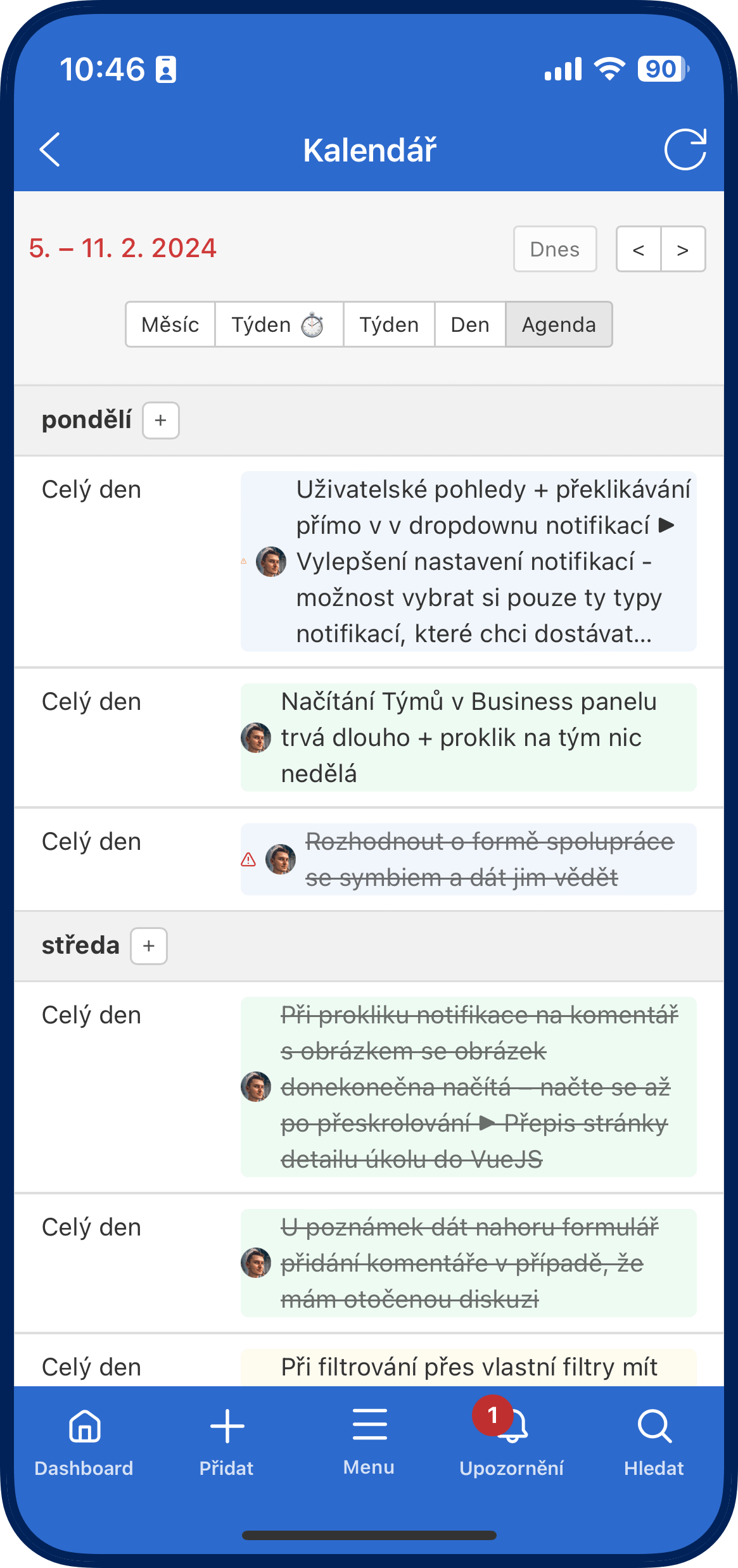Jump to today with Dnes
Screen dimensions: 738x1568
tap(555, 249)
